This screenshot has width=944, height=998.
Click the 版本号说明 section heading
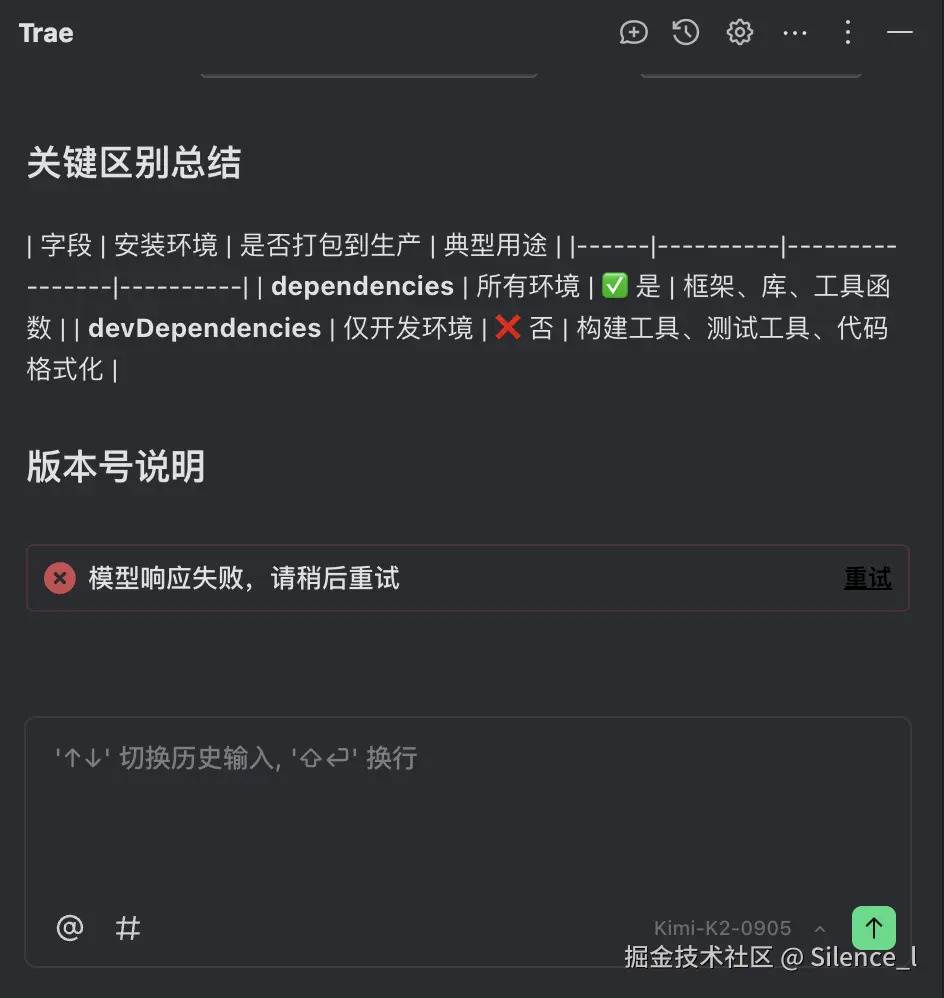click(114, 466)
